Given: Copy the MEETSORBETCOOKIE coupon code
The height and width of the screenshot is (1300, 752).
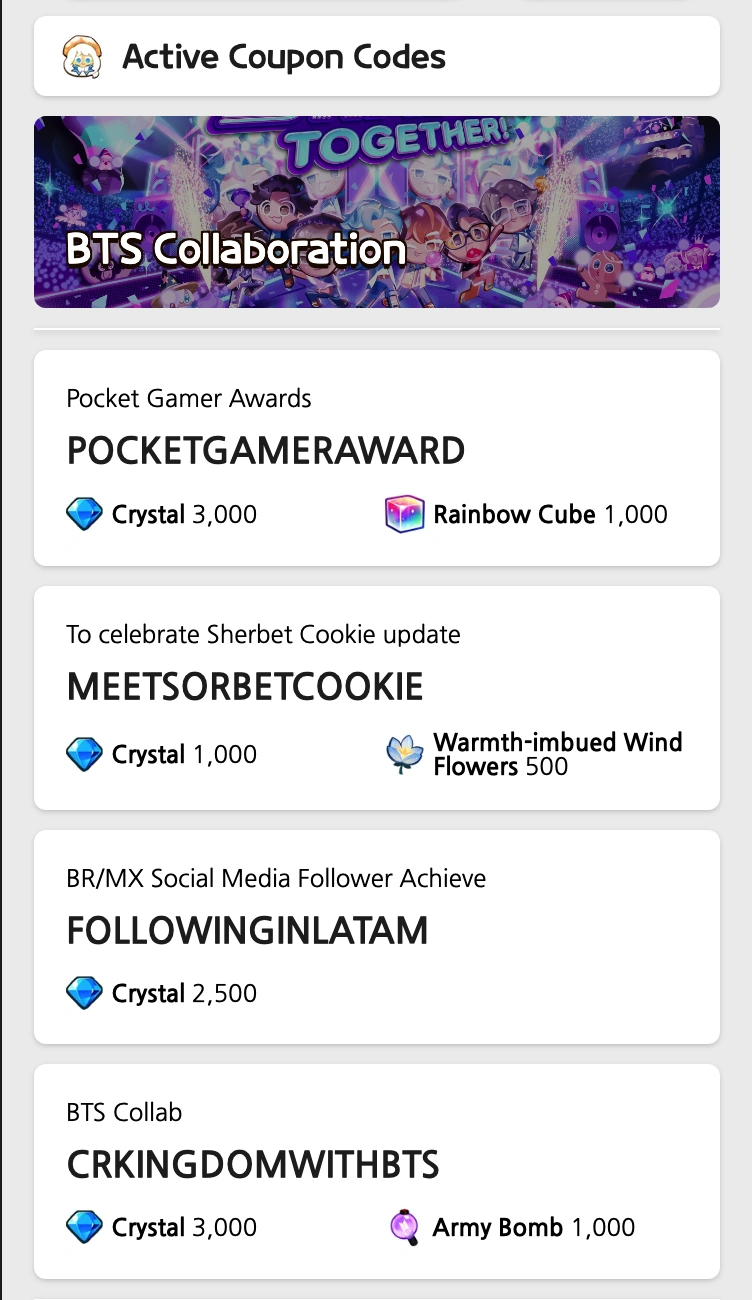Looking at the screenshot, I should 244,686.
